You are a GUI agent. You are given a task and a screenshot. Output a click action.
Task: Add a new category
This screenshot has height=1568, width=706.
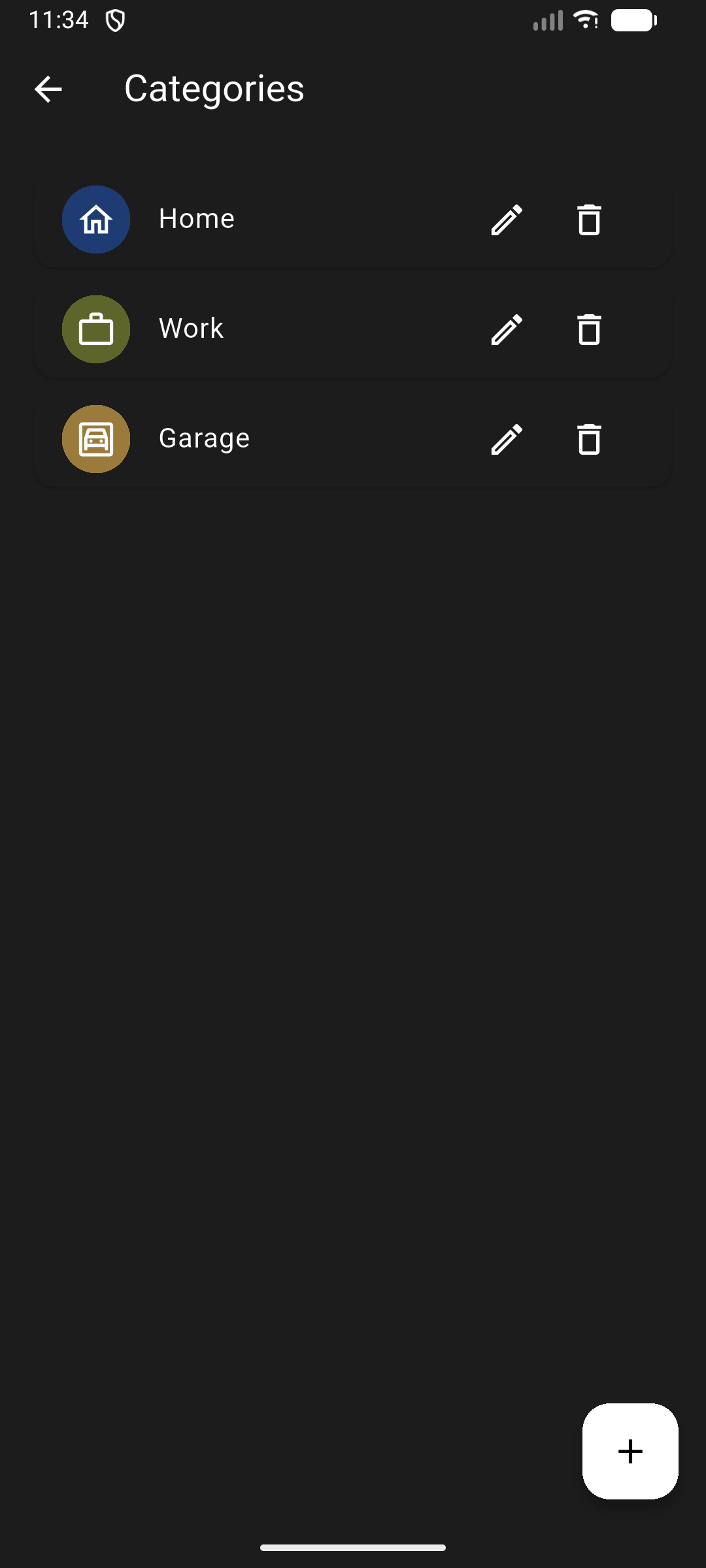[x=630, y=1451]
